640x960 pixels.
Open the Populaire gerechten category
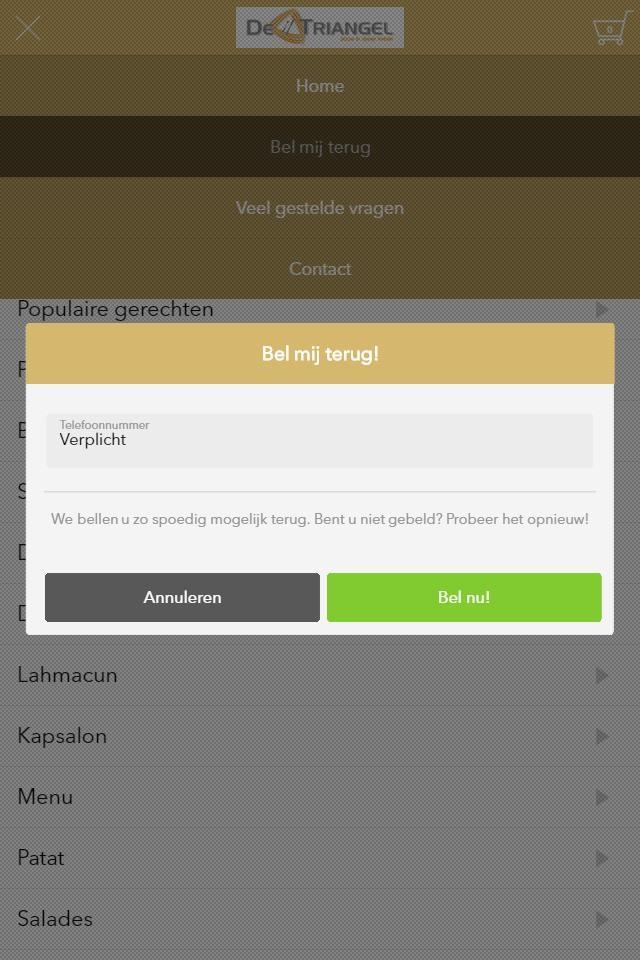point(116,309)
